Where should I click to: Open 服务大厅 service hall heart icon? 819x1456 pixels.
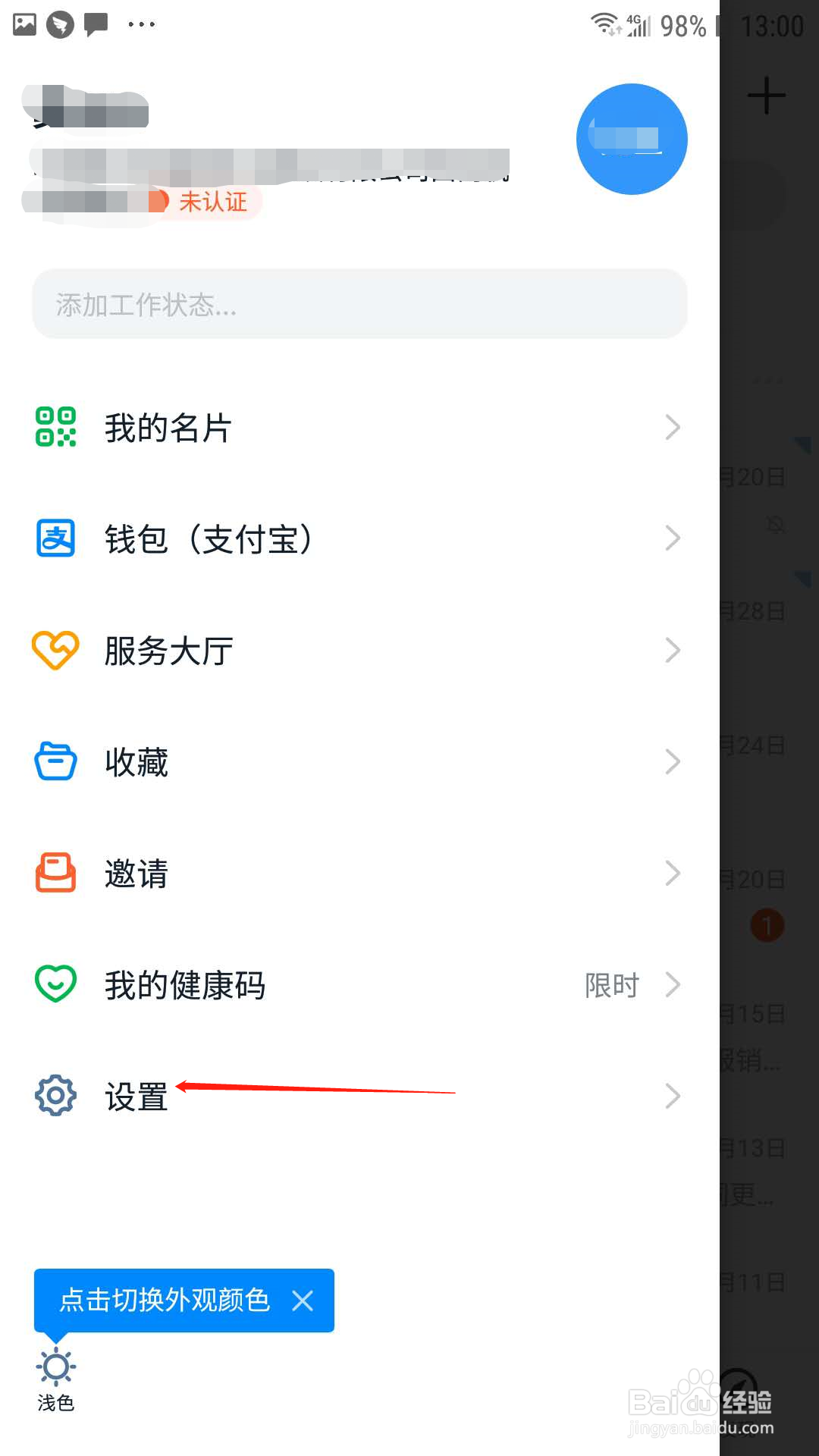point(55,648)
